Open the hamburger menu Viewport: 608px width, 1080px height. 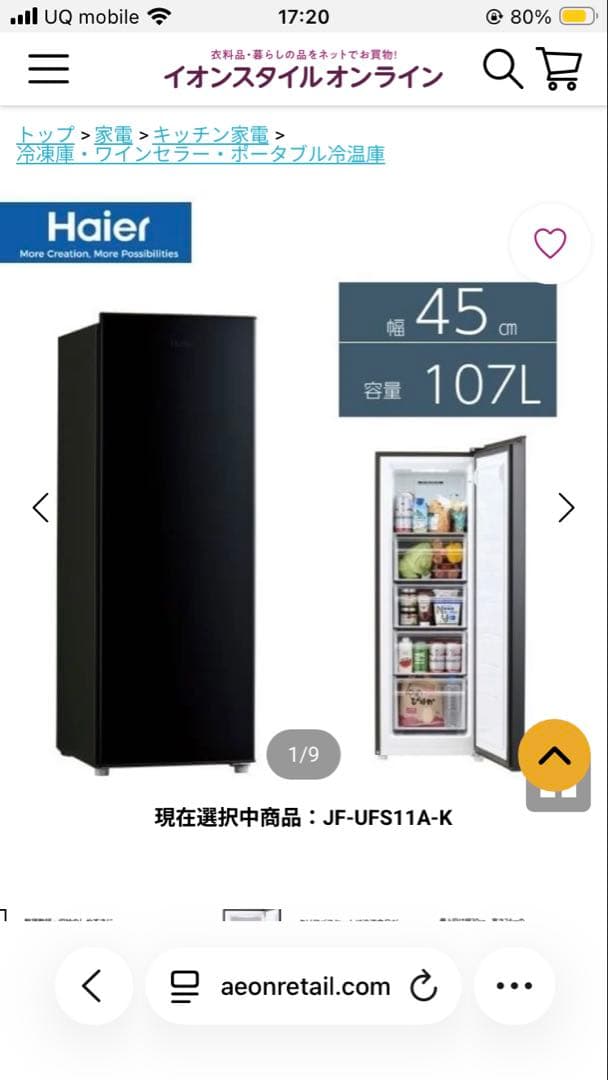(48, 68)
